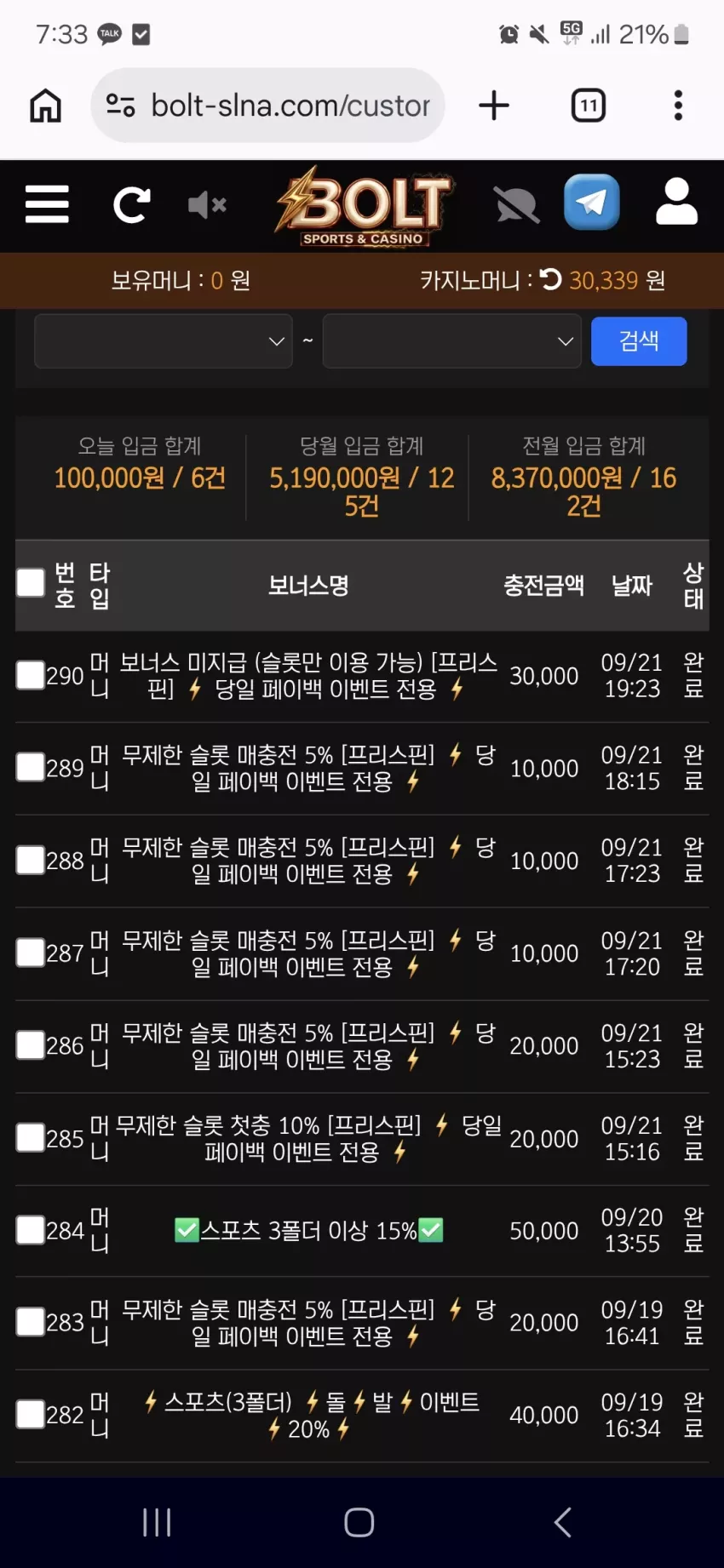This screenshot has width=724, height=1568.
Task: Open the user profile icon
Action: pyautogui.click(x=677, y=202)
